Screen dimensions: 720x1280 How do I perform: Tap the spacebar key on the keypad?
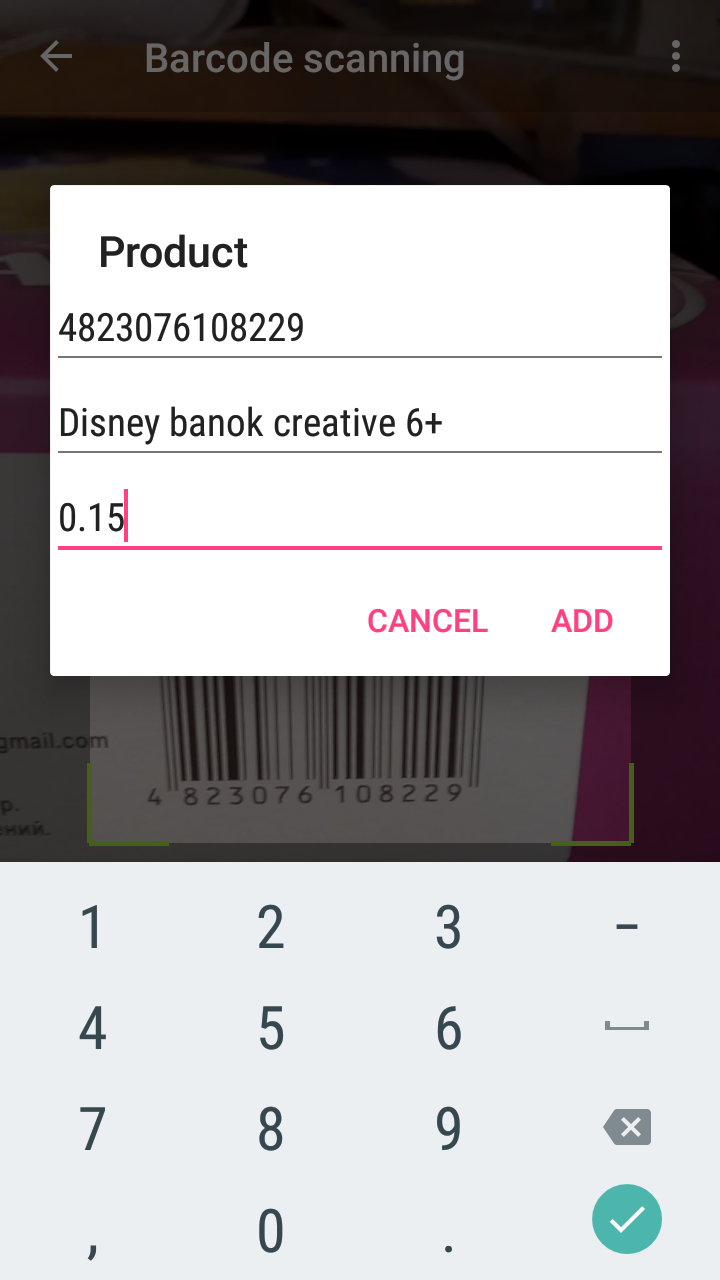627,1026
